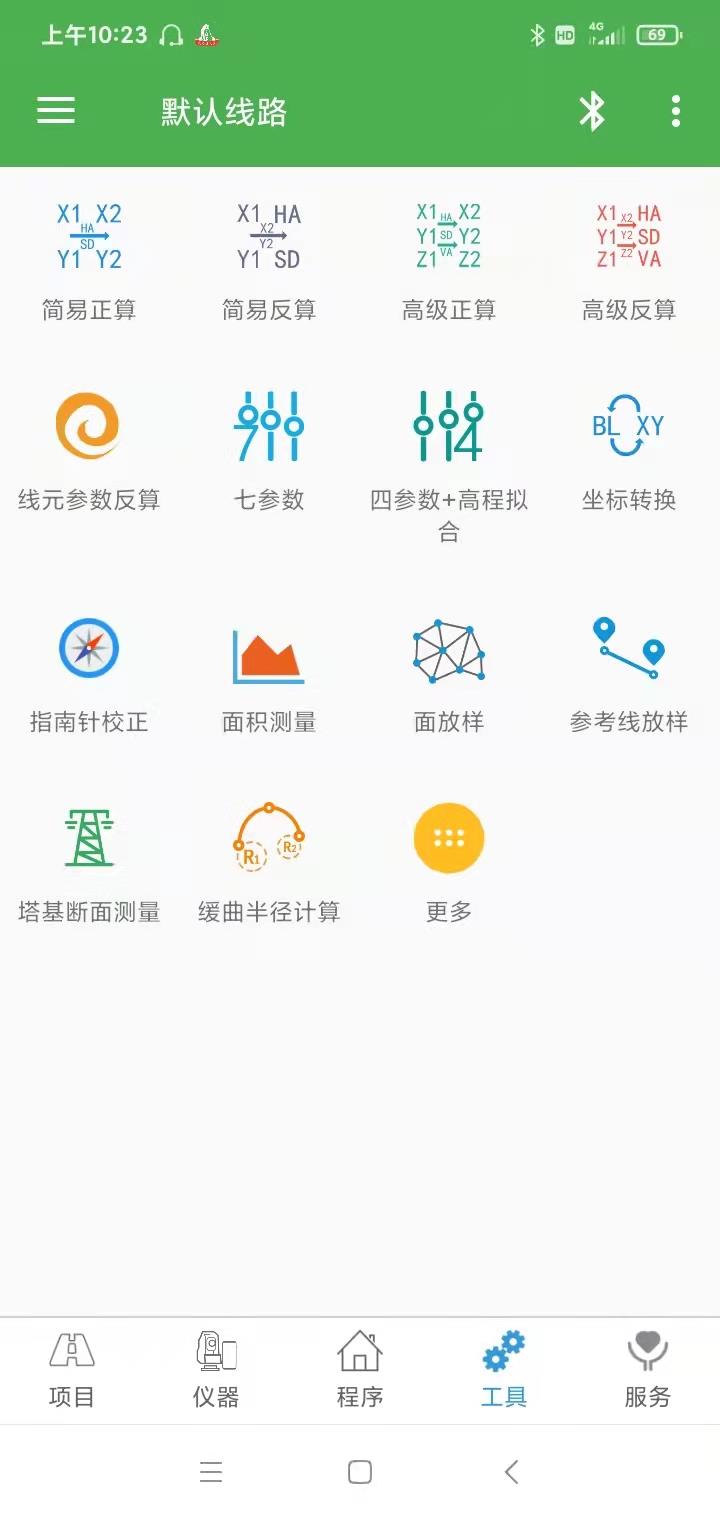Switch to the 项目 tab
The image size is (720, 1520).
point(72,1370)
